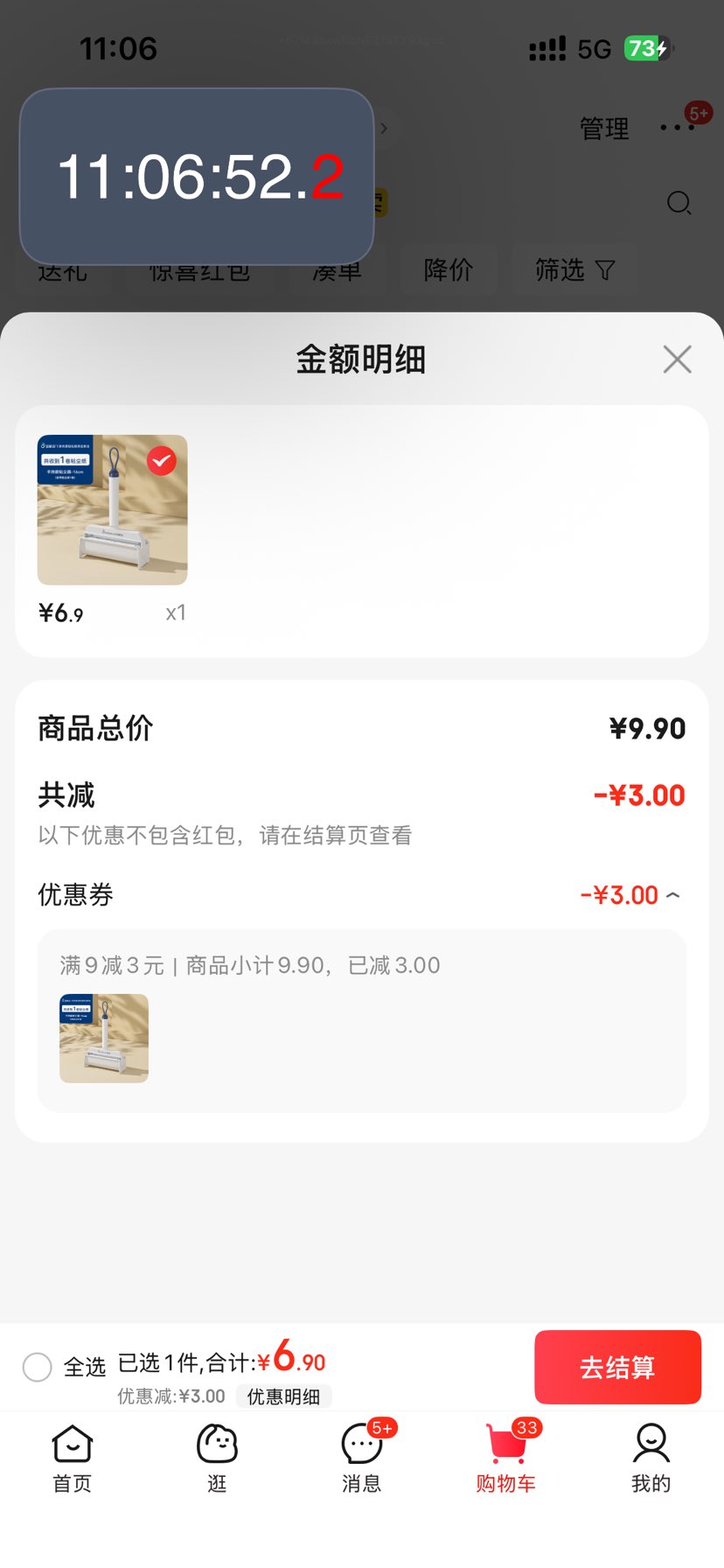Tap the 去结算 checkout button
This screenshot has height=1568, width=724.
617,1367
